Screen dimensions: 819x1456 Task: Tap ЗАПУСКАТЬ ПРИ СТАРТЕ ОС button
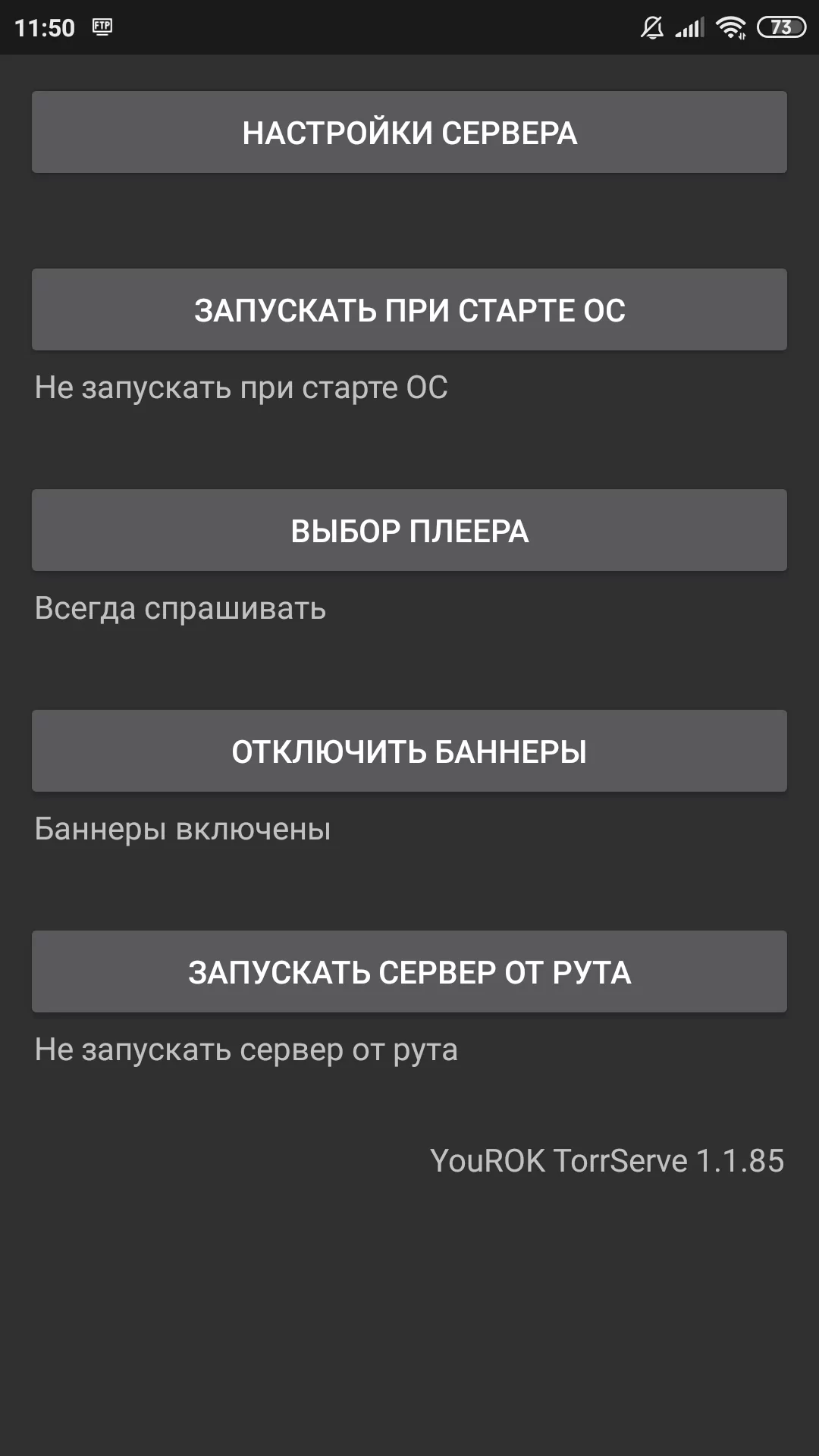click(409, 310)
